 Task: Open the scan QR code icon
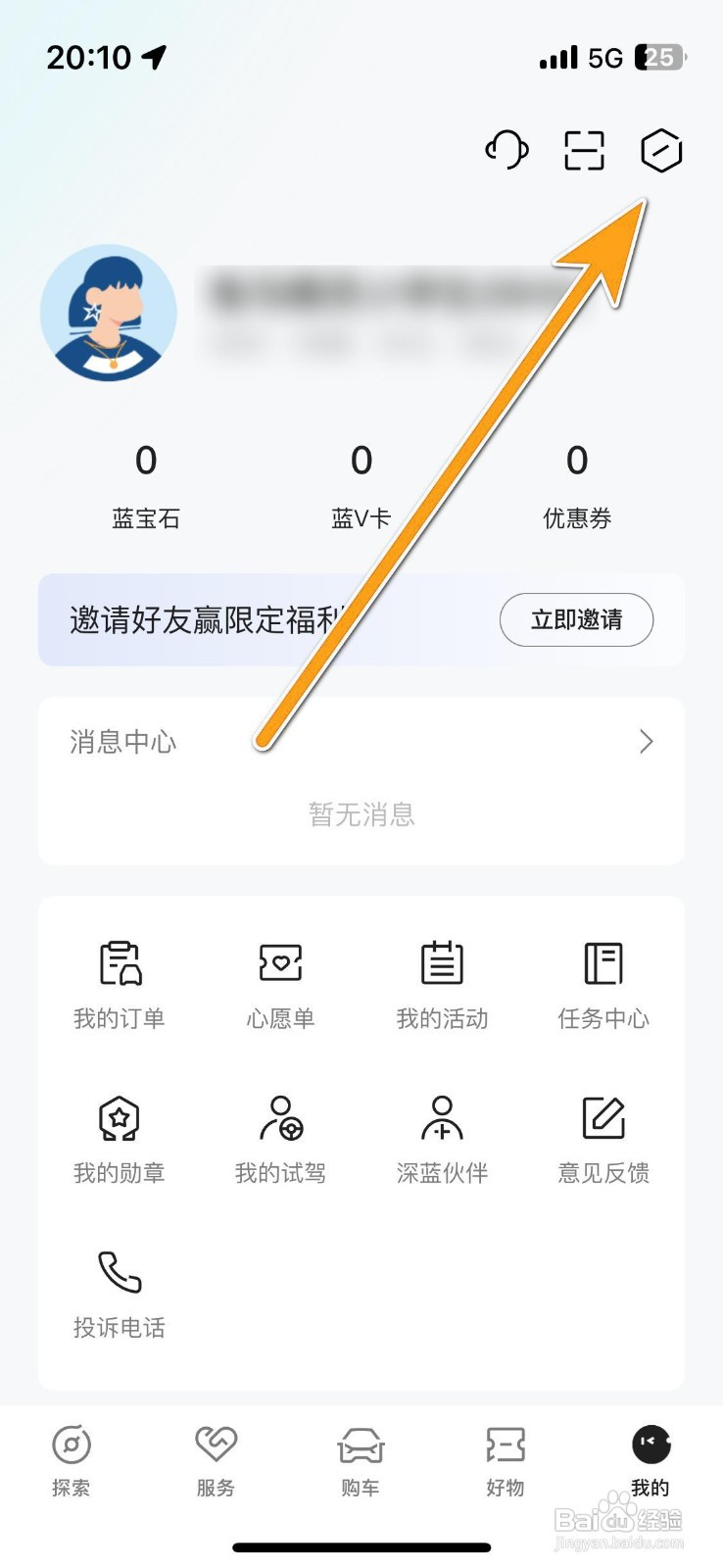pyautogui.click(x=583, y=151)
